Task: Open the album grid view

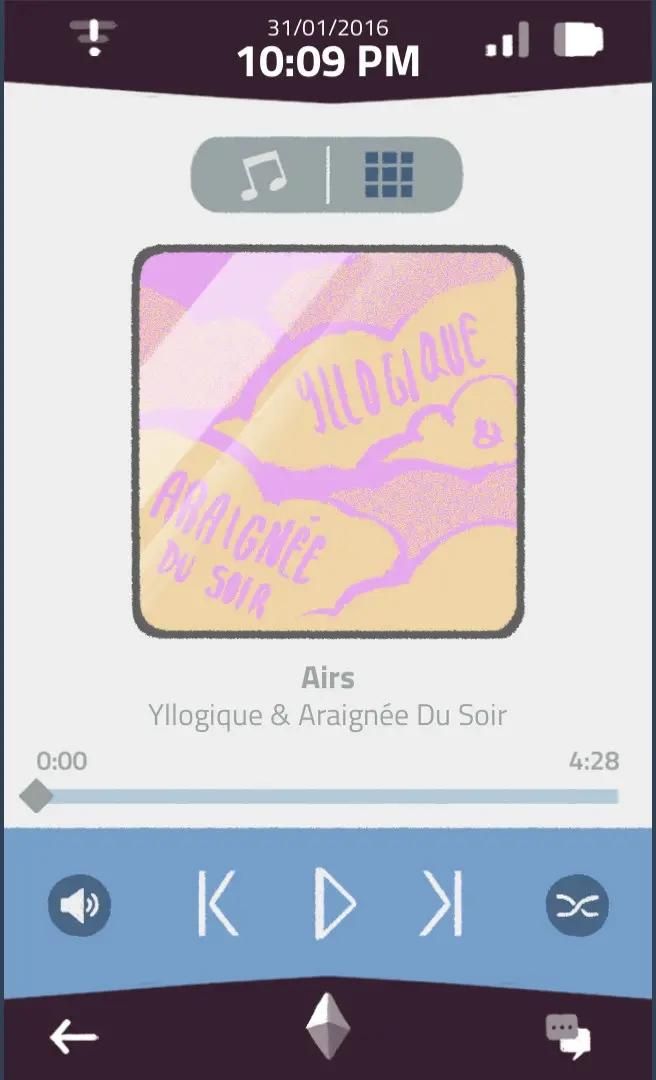Action: click(x=389, y=175)
